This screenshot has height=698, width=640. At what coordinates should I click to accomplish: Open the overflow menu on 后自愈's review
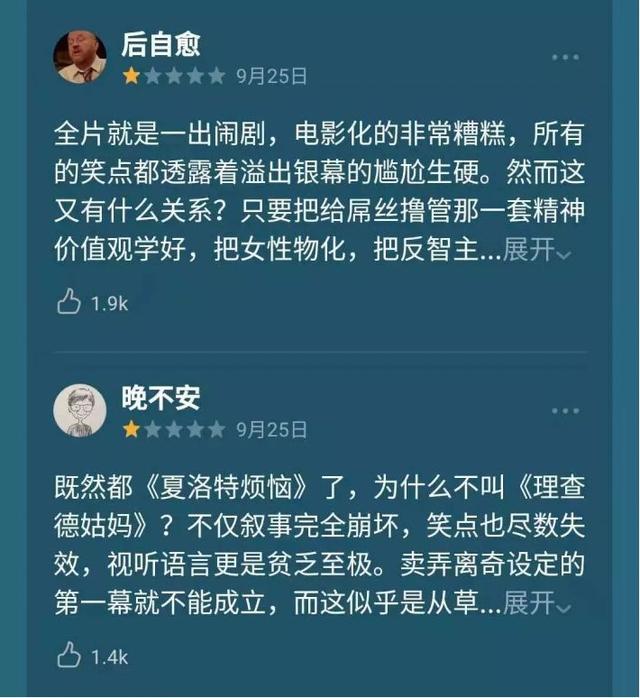click(x=565, y=58)
